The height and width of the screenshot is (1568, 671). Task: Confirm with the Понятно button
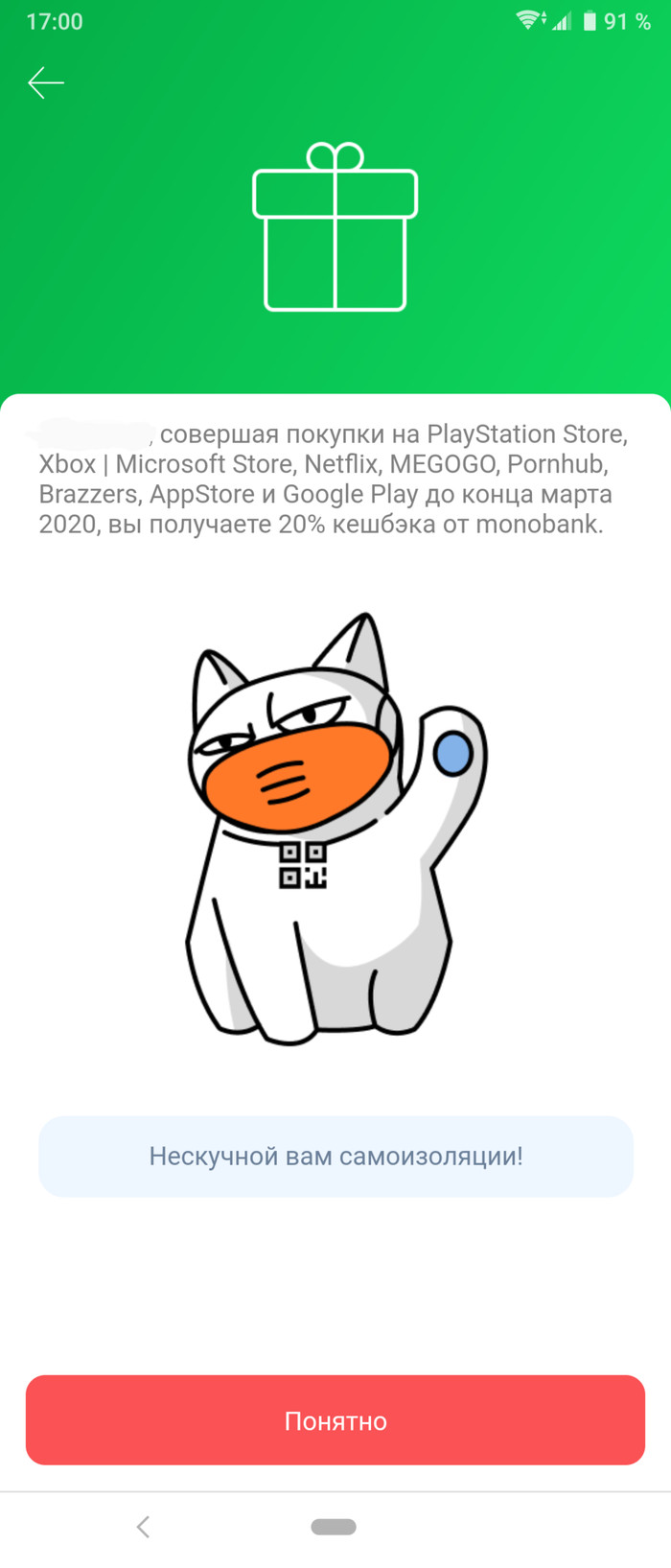click(x=335, y=1419)
